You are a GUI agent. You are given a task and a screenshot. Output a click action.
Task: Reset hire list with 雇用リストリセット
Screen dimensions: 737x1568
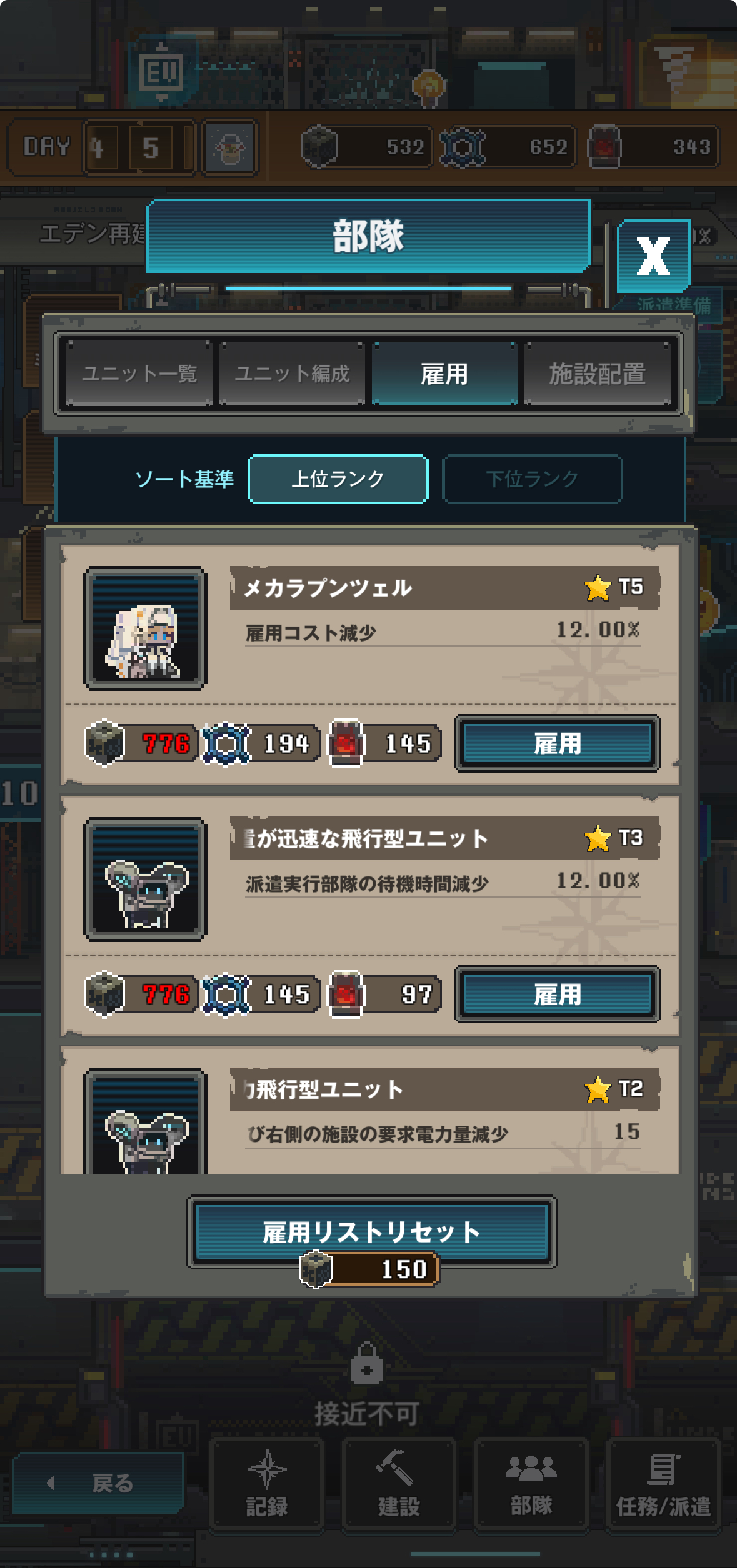pos(371,1232)
